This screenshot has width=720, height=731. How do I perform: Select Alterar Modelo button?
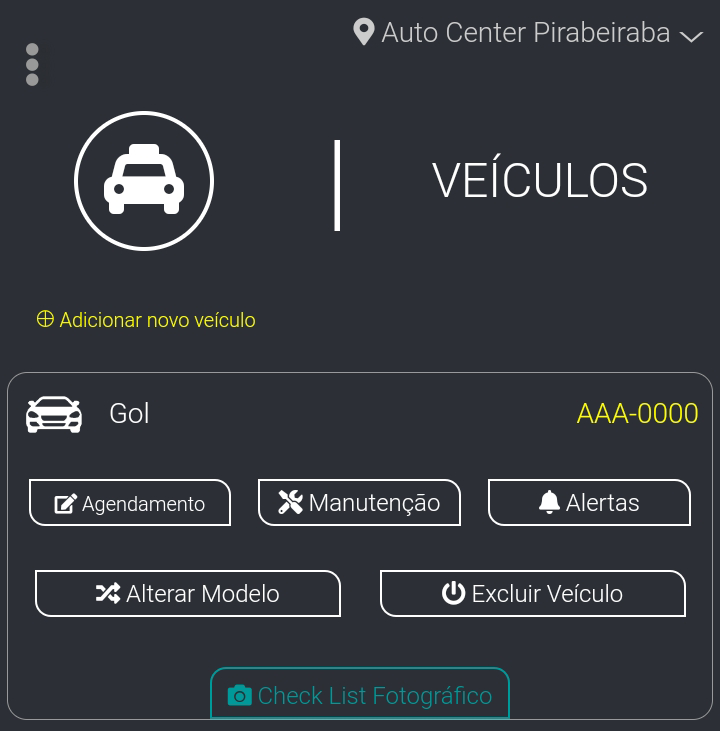click(188, 593)
